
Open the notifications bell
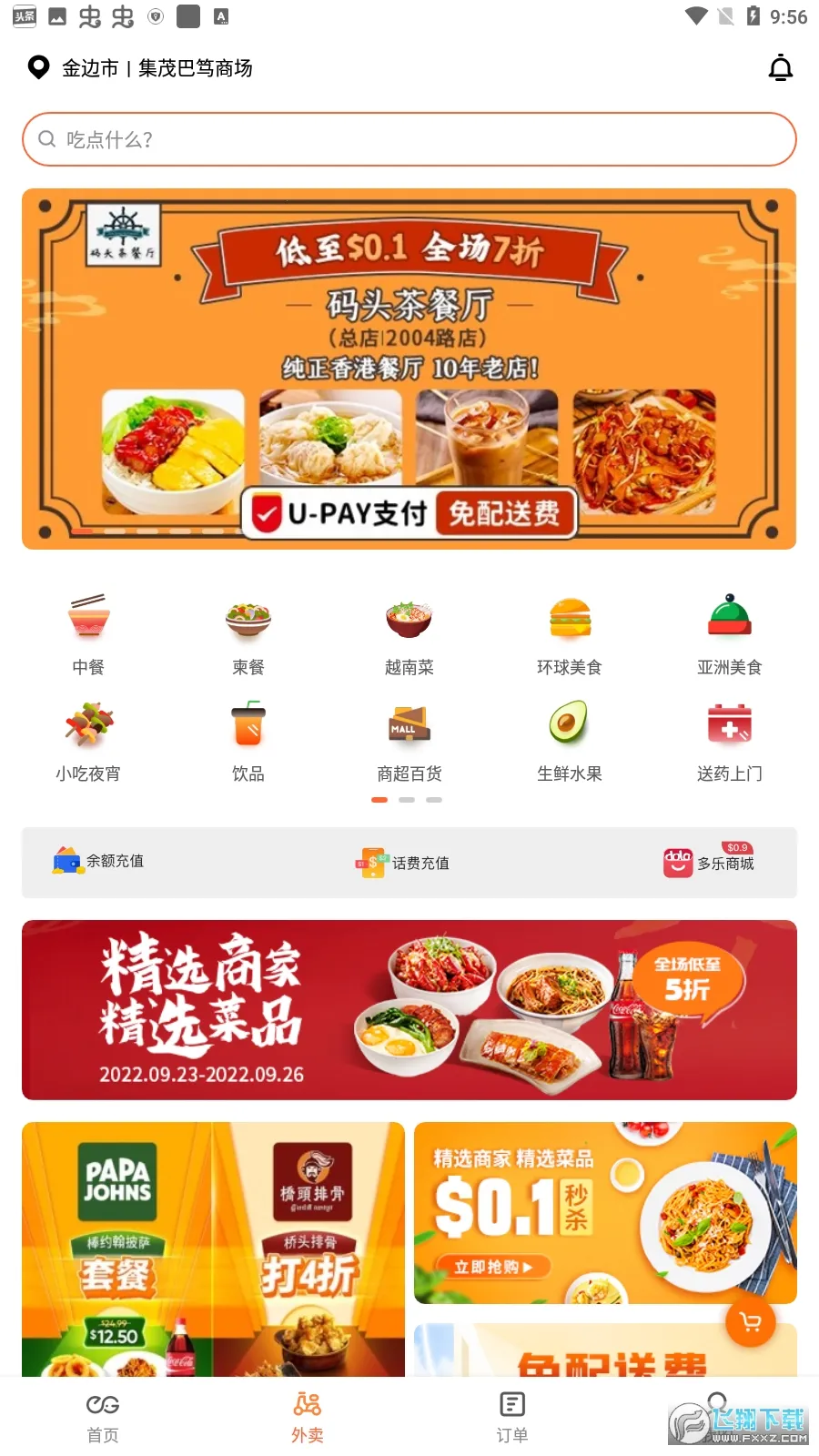pos(781,68)
